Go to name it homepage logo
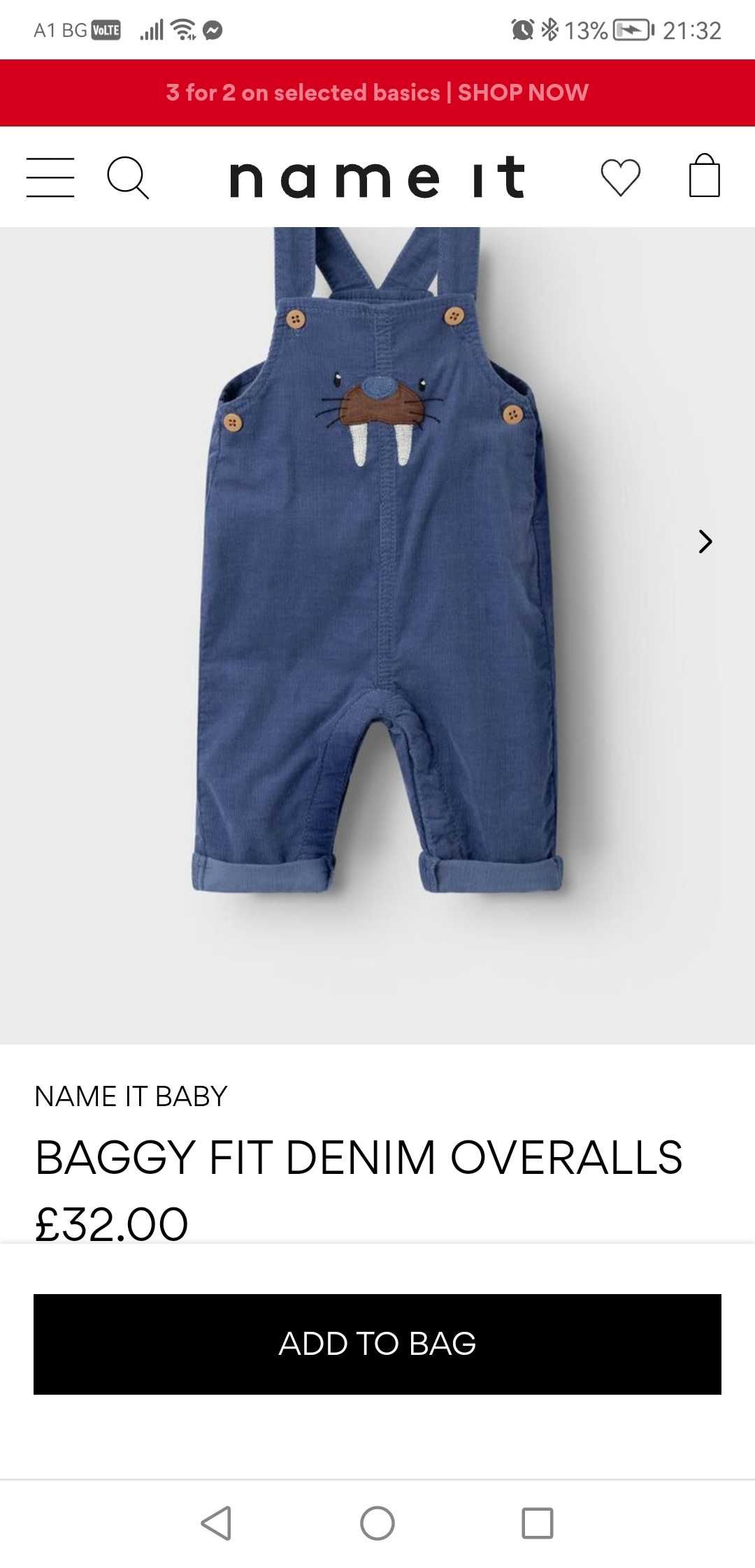 (x=377, y=177)
